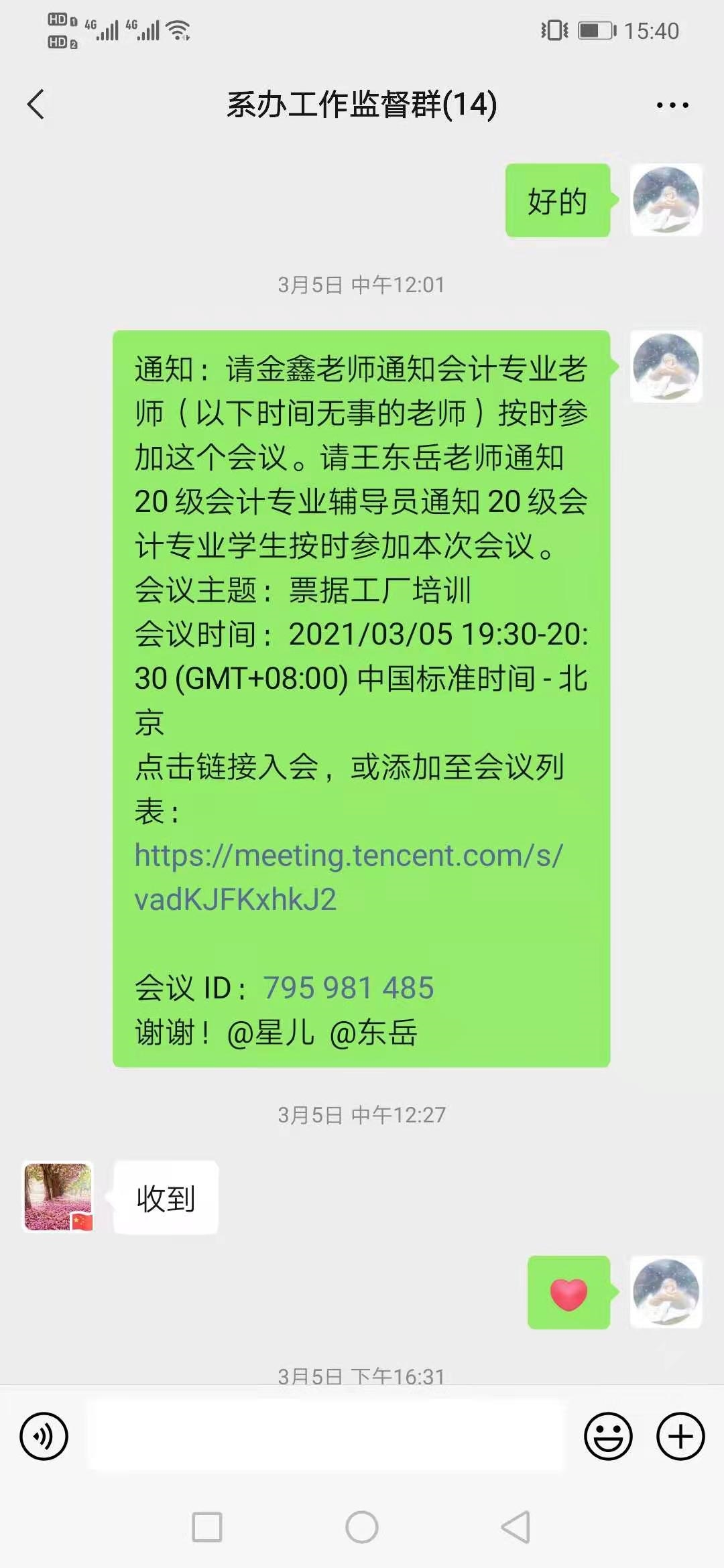This screenshot has height=1568, width=724.
Task: Tap meeting ID 795 981 485
Action: click(x=348, y=988)
